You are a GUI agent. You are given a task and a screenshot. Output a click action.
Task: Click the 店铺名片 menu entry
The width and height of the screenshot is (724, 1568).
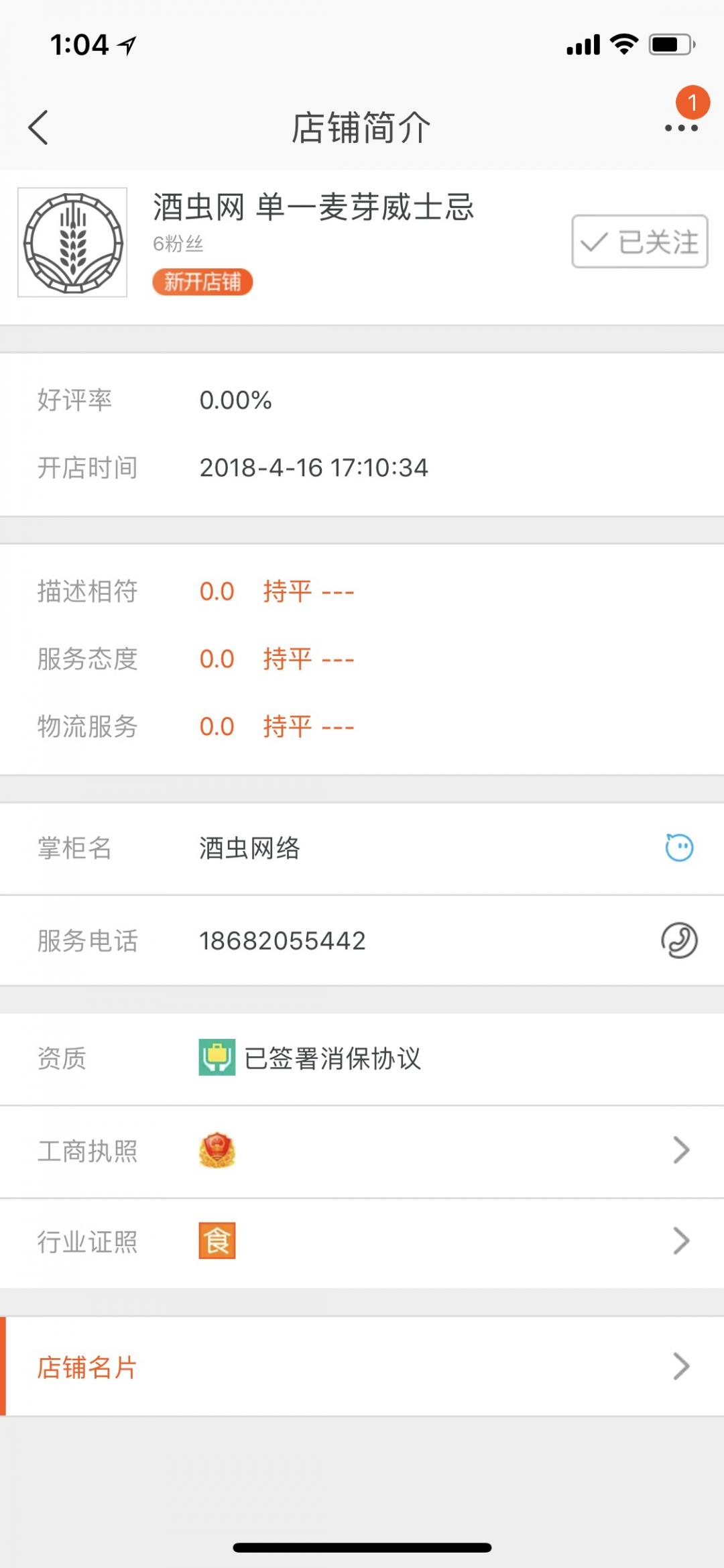(86, 1368)
